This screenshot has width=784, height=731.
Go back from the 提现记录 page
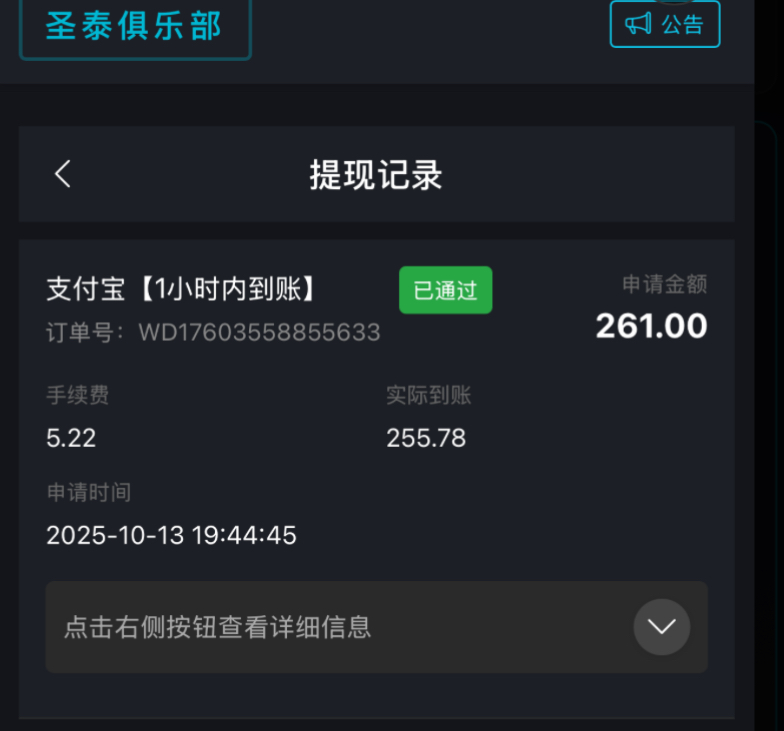(x=63, y=174)
